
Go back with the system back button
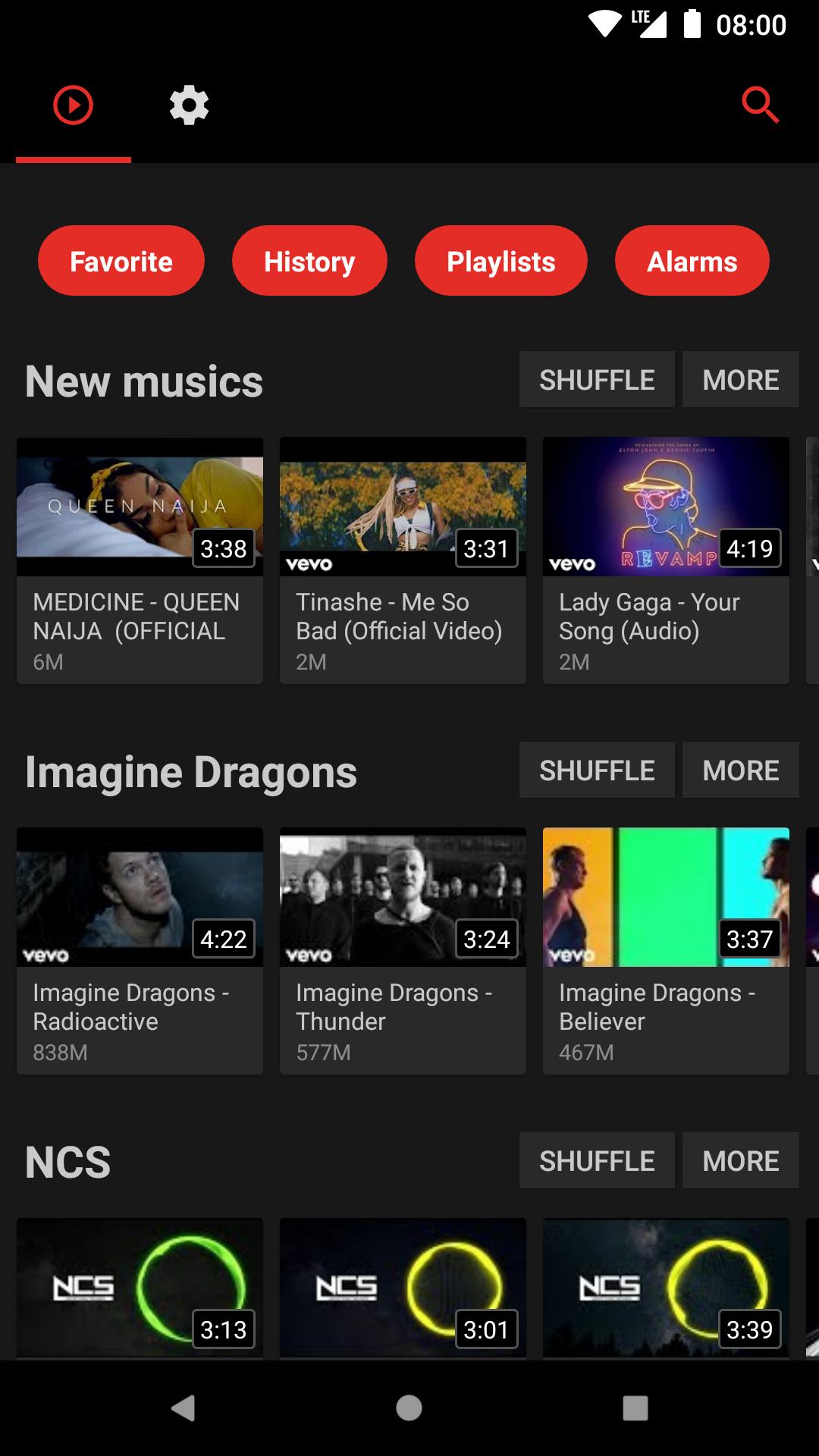click(x=183, y=1408)
